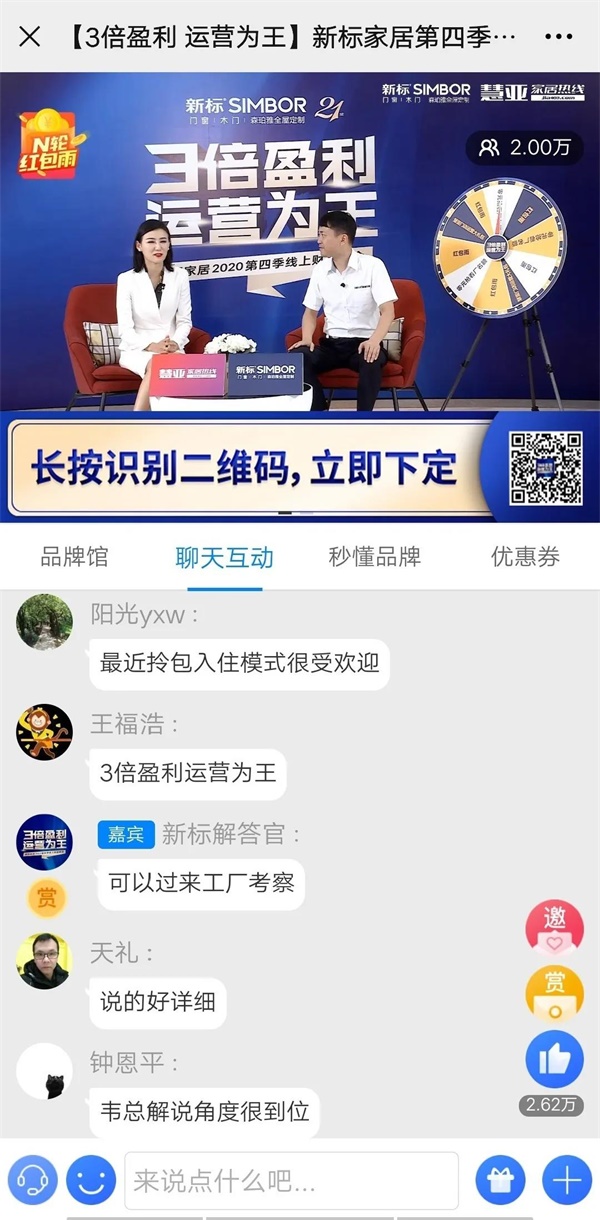The width and height of the screenshot is (600, 1220).
Task: Tap the yellow 赏 reward floating button
Action: coord(554,989)
